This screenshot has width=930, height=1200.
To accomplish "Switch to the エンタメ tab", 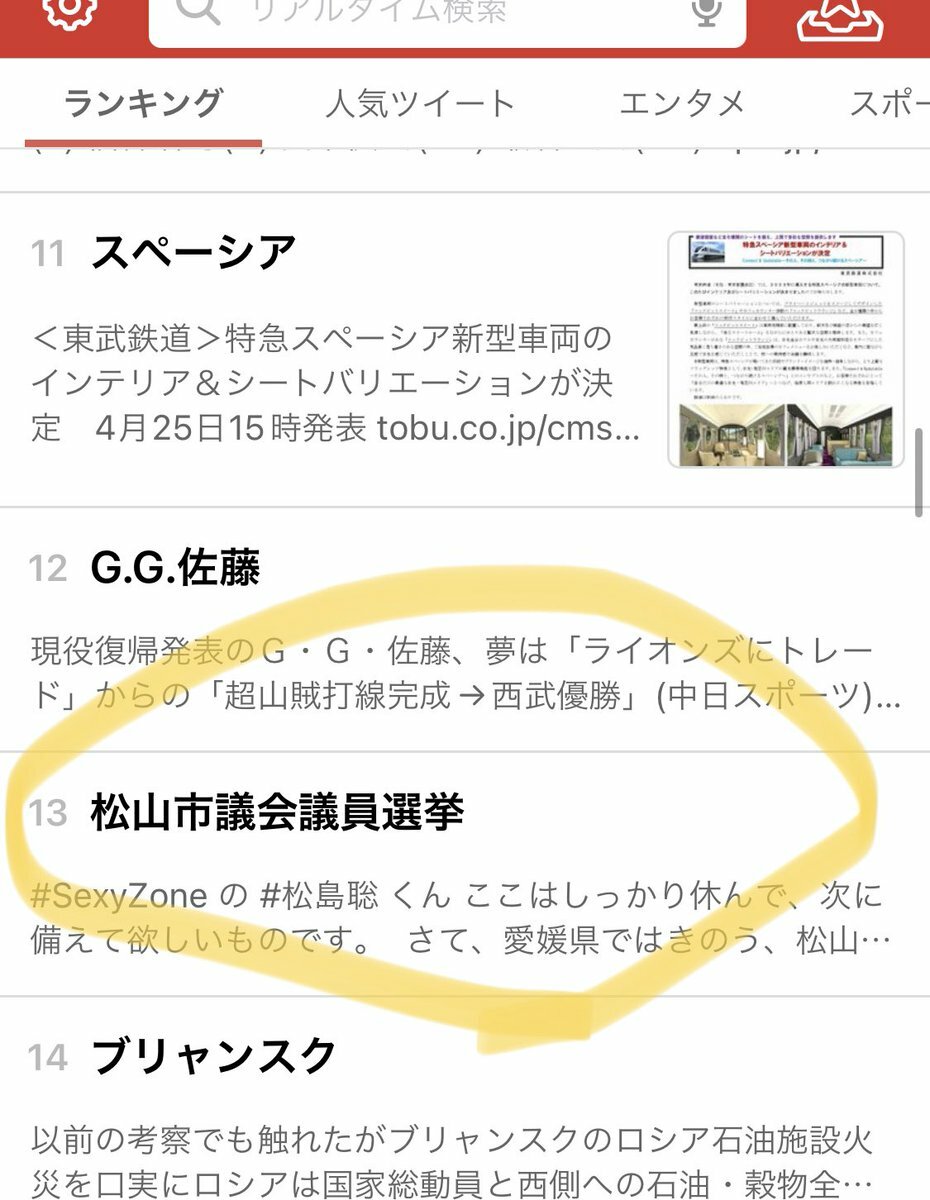I will pyautogui.click(x=682, y=104).
